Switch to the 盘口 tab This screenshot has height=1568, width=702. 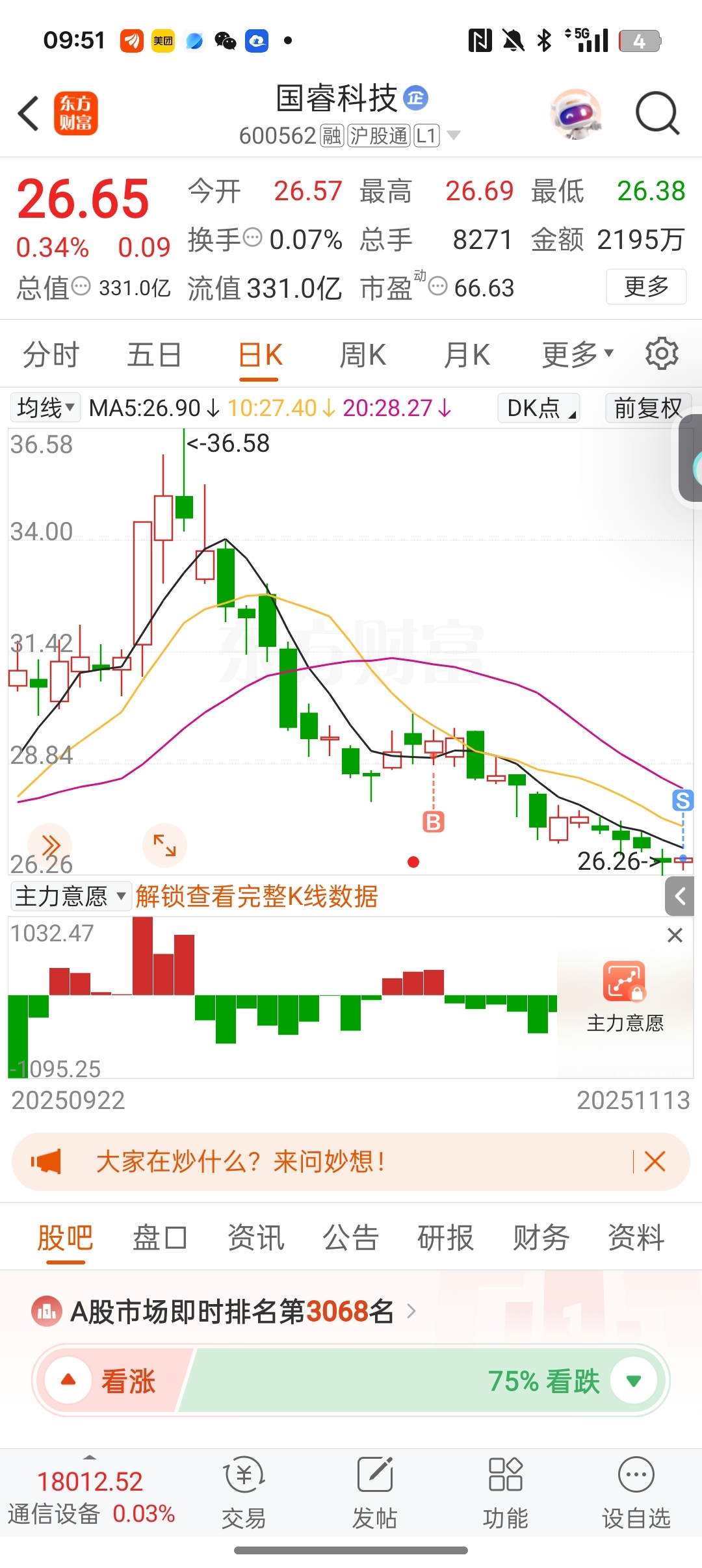(x=160, y=1237)
